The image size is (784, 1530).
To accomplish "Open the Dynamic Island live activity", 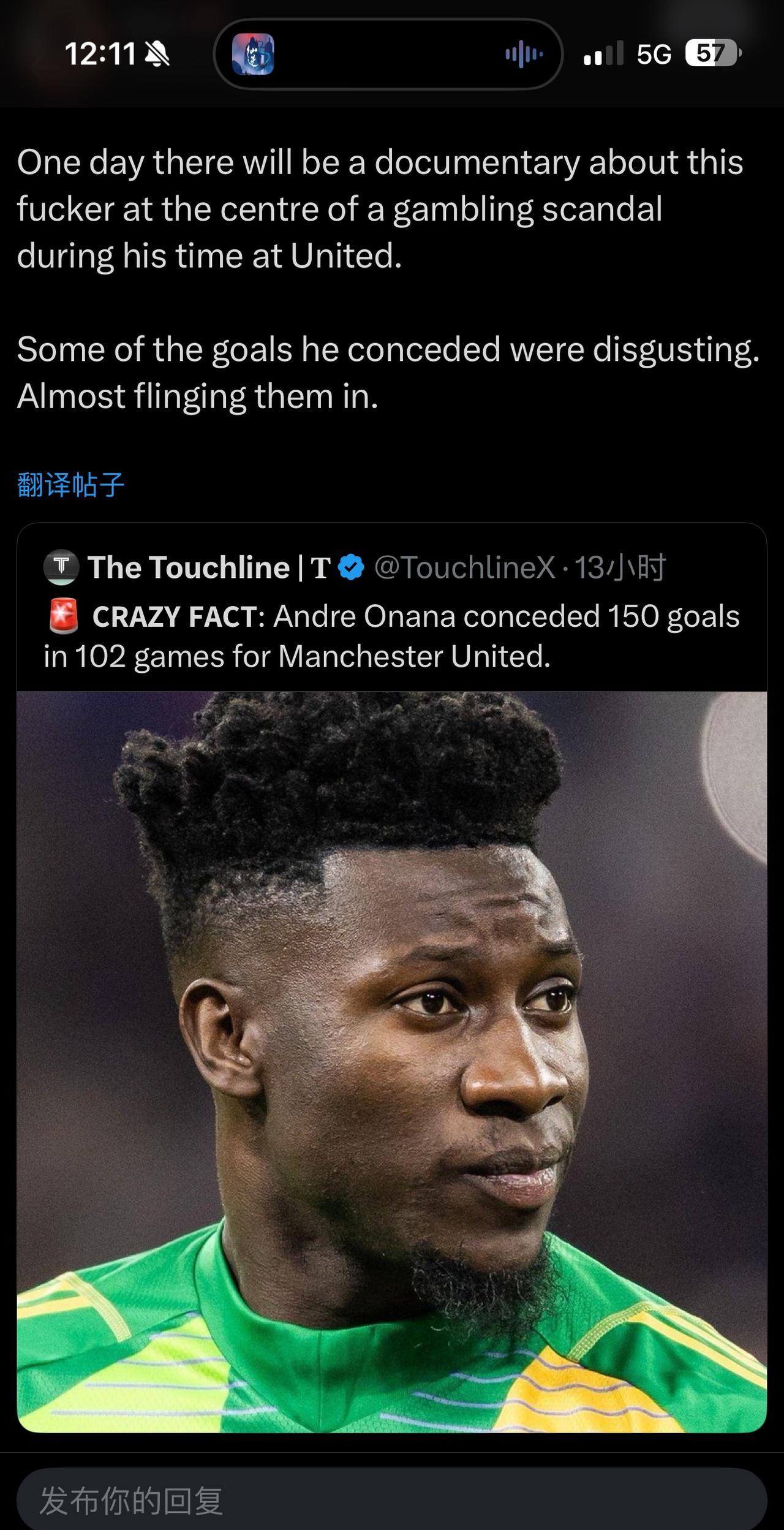I will [387, 55].
